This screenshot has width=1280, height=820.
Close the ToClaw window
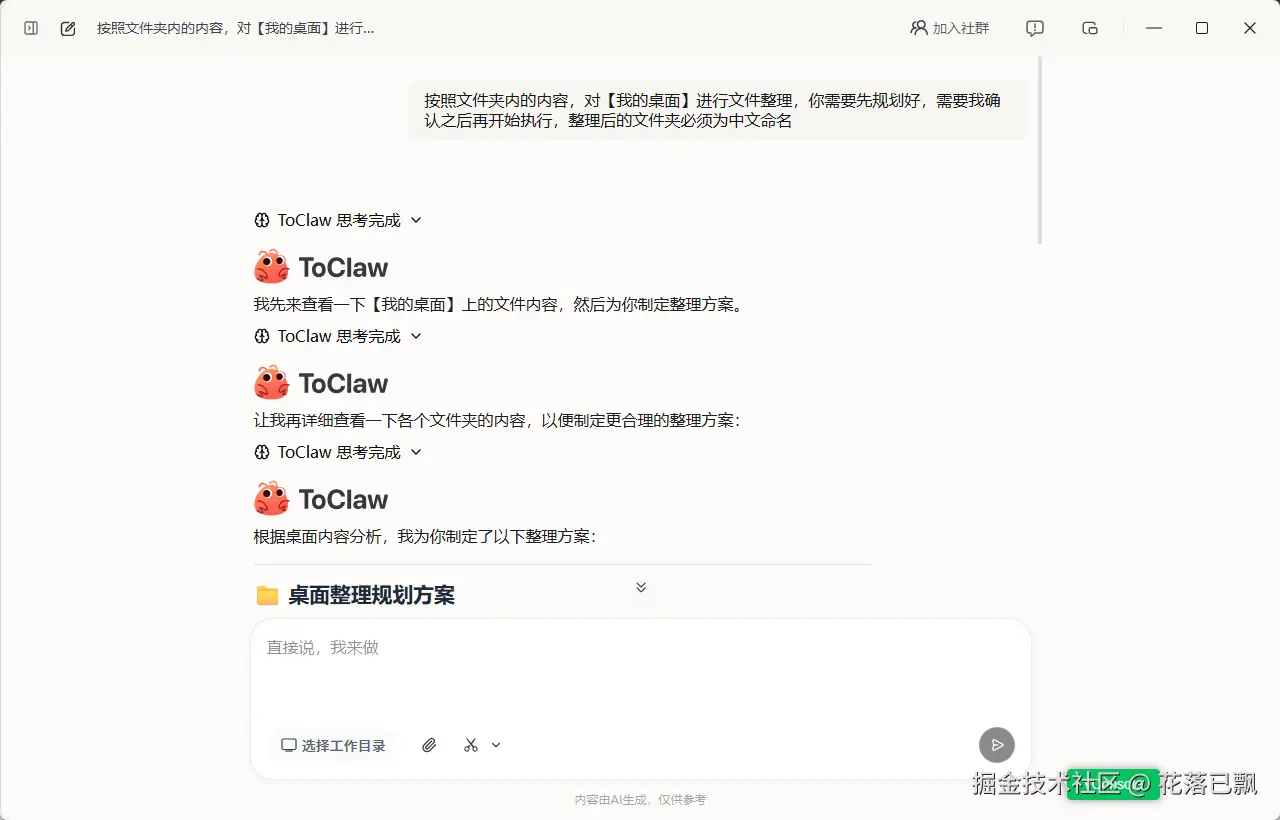[1250, 28]
